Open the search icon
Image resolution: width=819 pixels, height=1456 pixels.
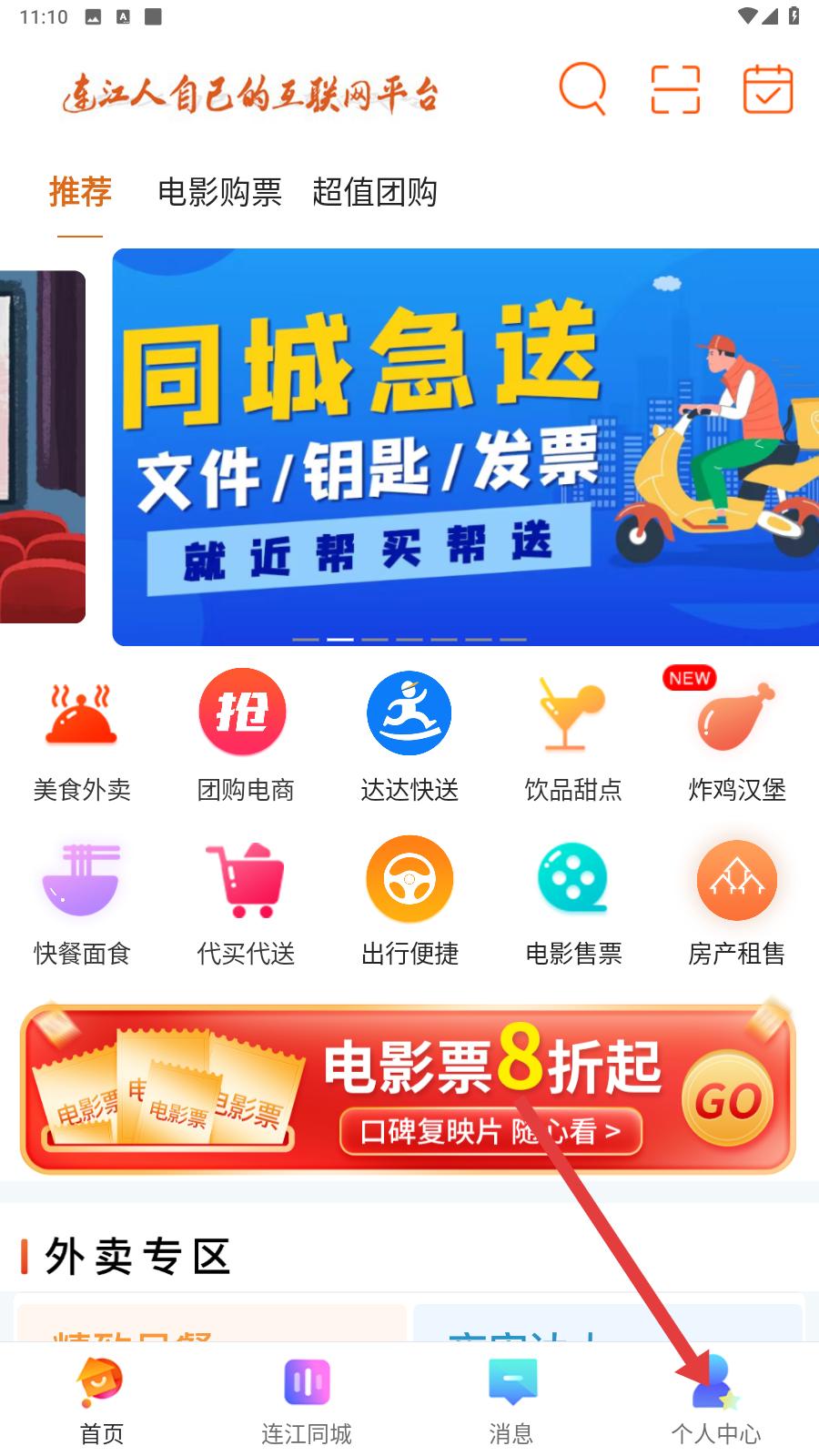582,88
